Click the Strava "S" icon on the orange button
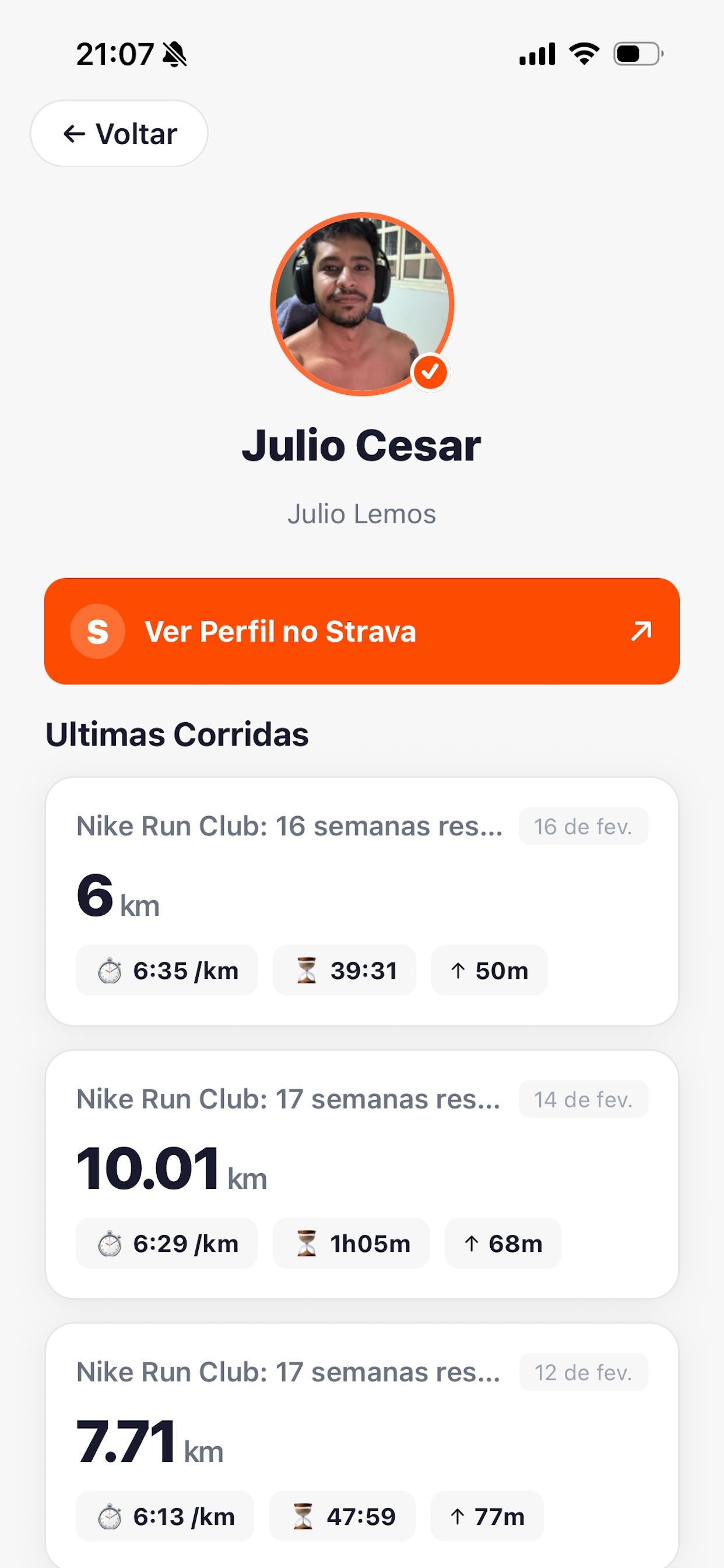 [97, 631]
